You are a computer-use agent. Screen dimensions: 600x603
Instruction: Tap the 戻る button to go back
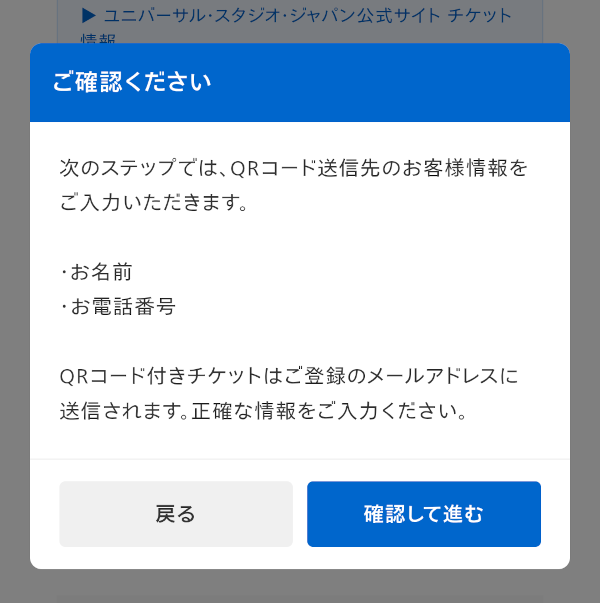point(176,514)
